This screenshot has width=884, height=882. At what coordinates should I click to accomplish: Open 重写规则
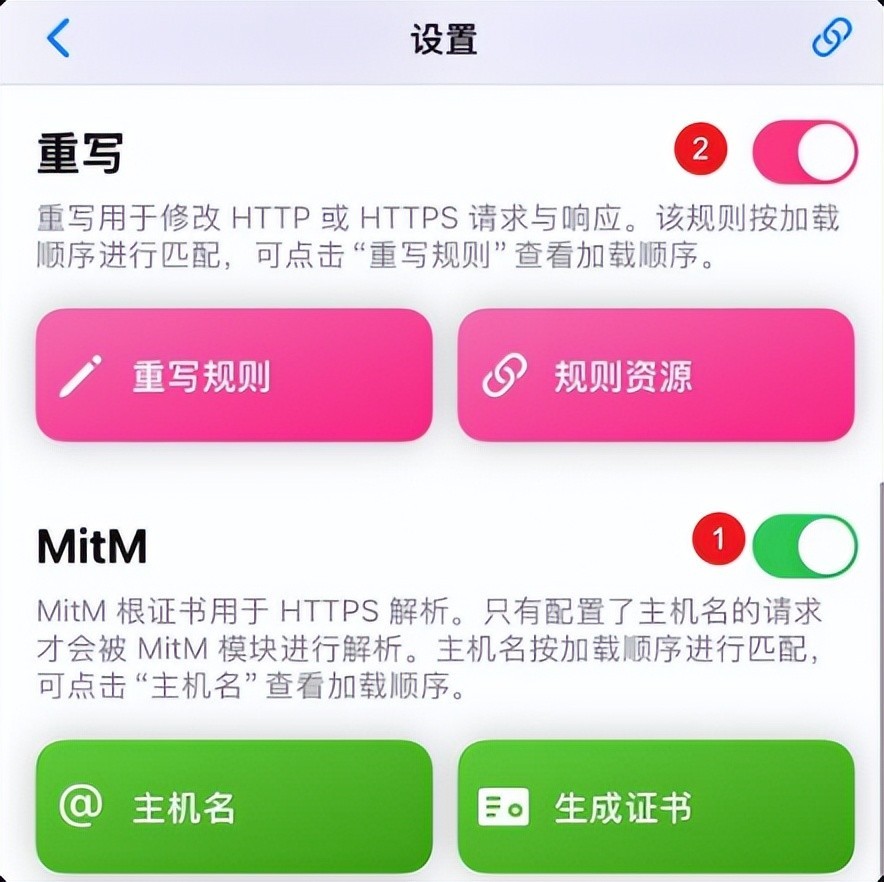(x=234, y=375)
